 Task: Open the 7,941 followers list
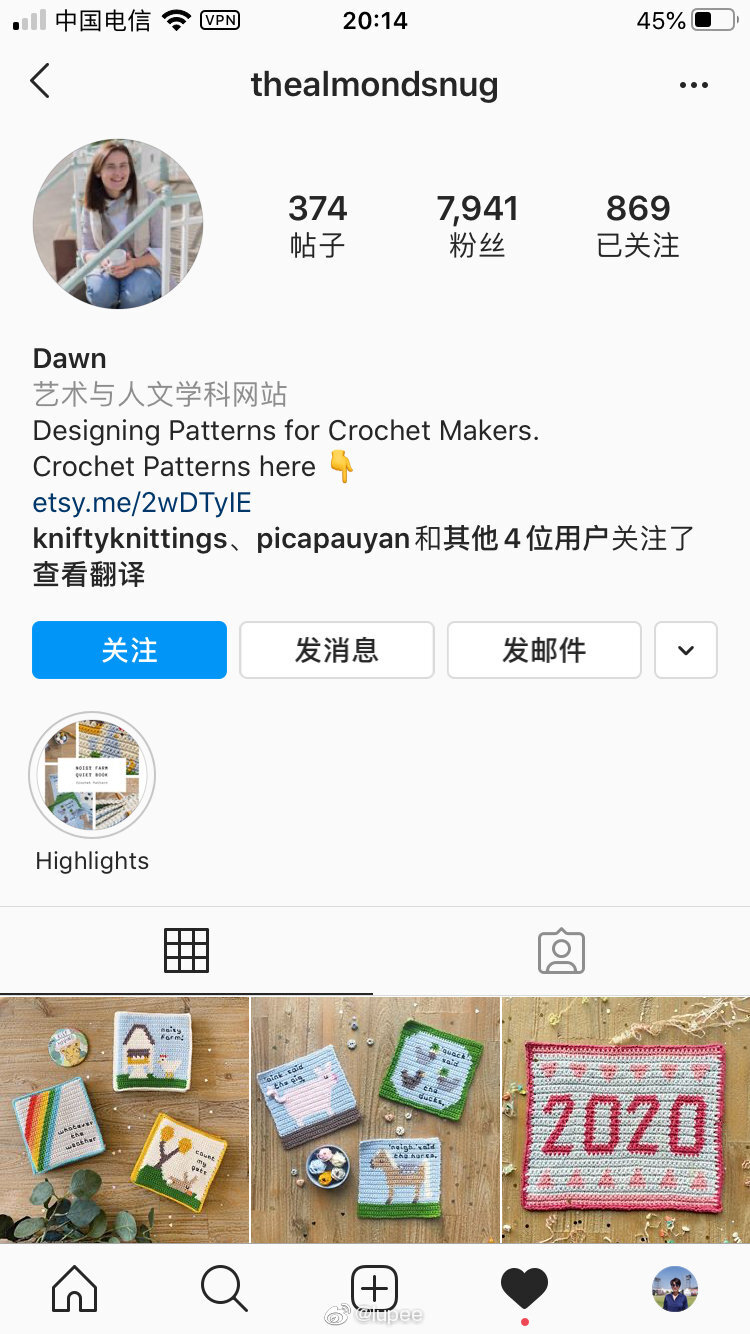pos(477,225)
